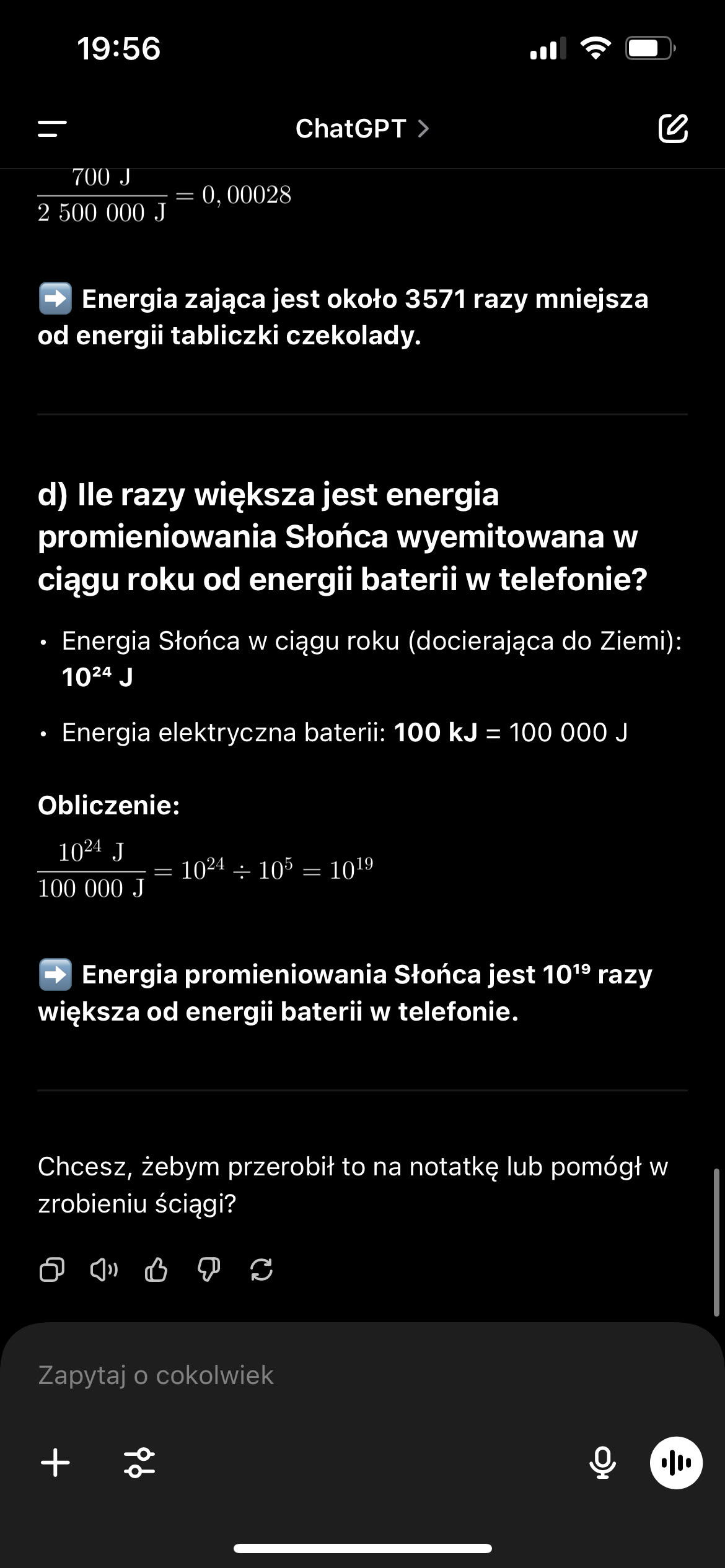
Task: Like this response with thumbs up
Action: [156, 1270]
